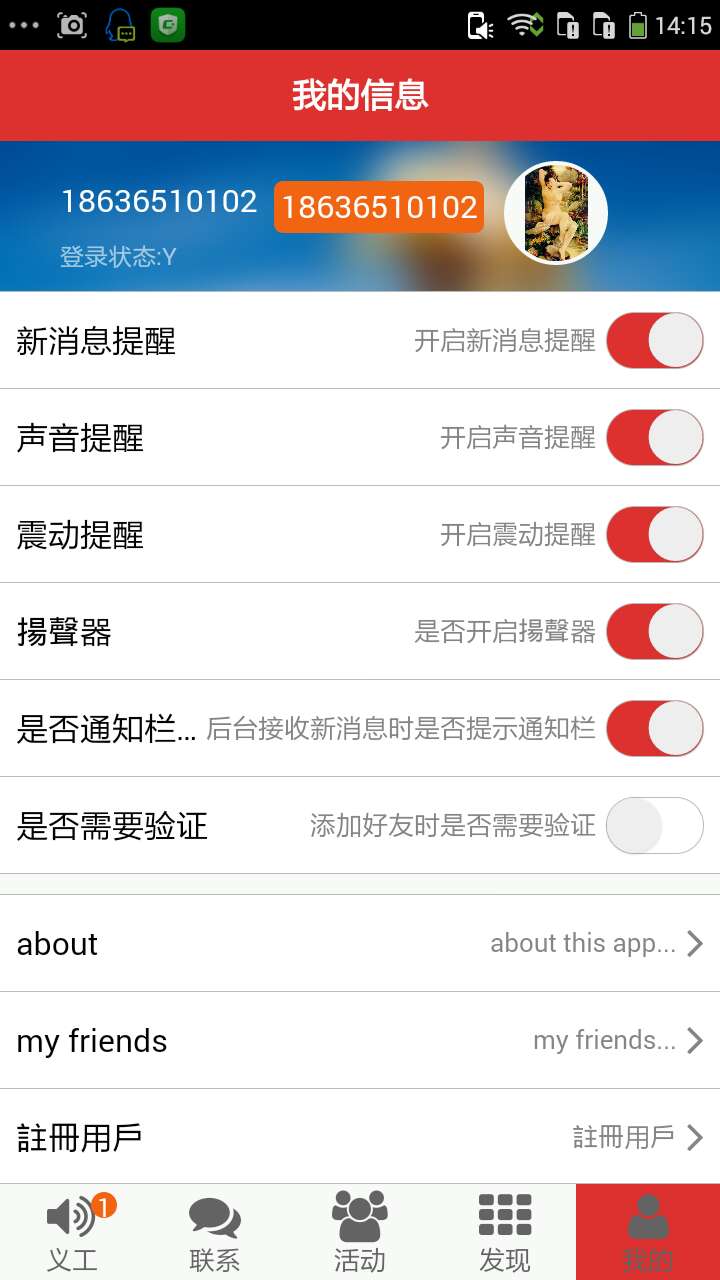The image size is (720, 1280).
Task: Toggle the 揚聲器 speaker setting
Action: 654,632
